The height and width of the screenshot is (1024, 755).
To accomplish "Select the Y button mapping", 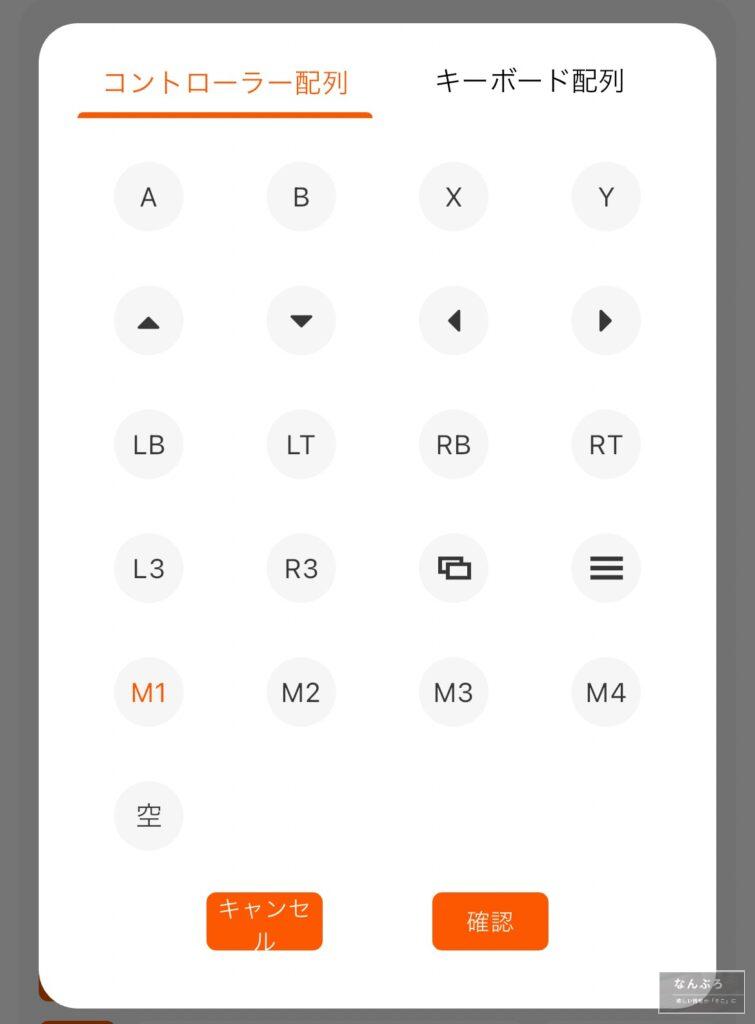I will click(606, 197).
